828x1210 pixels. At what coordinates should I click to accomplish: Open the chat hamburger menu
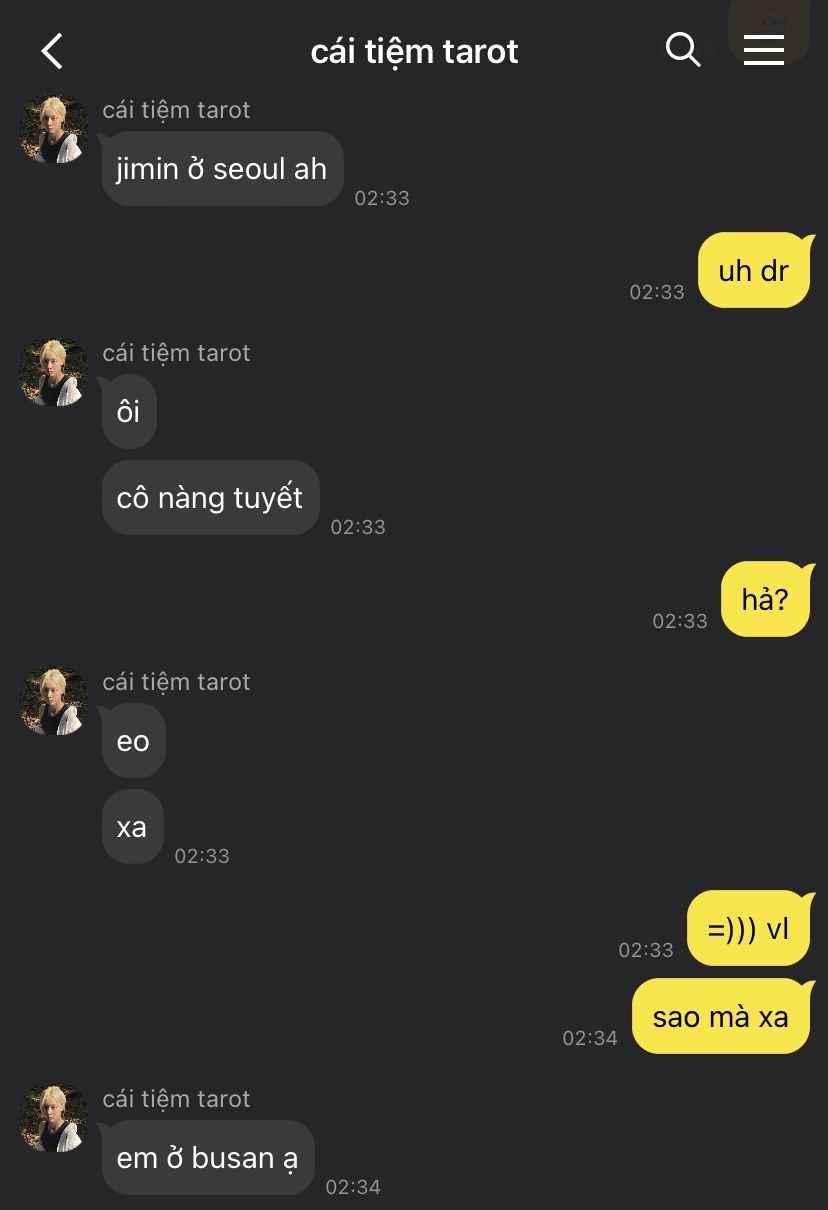click(x=763, y=50)
